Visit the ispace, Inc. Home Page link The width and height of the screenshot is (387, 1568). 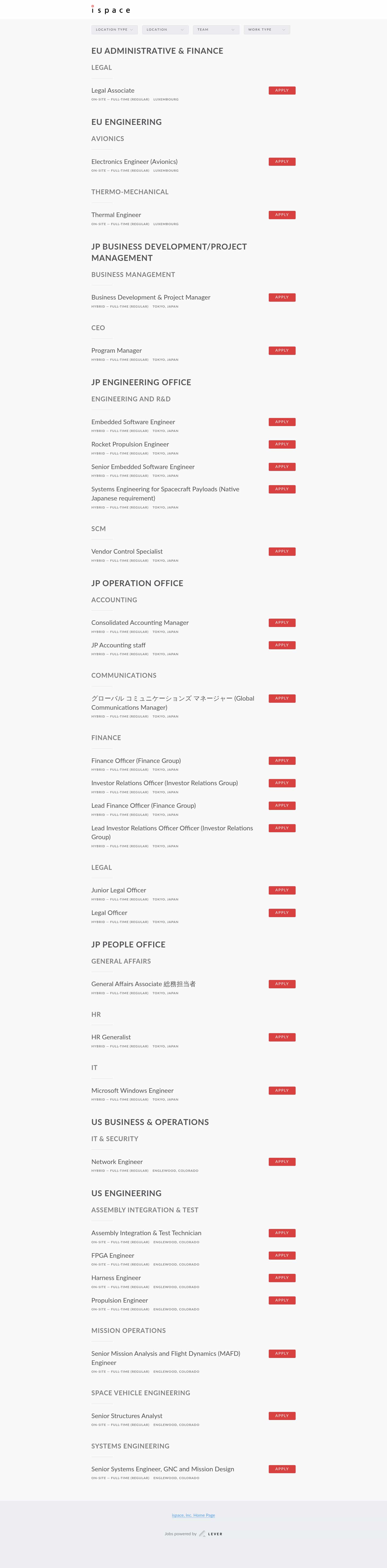[x=193, y=1515]
